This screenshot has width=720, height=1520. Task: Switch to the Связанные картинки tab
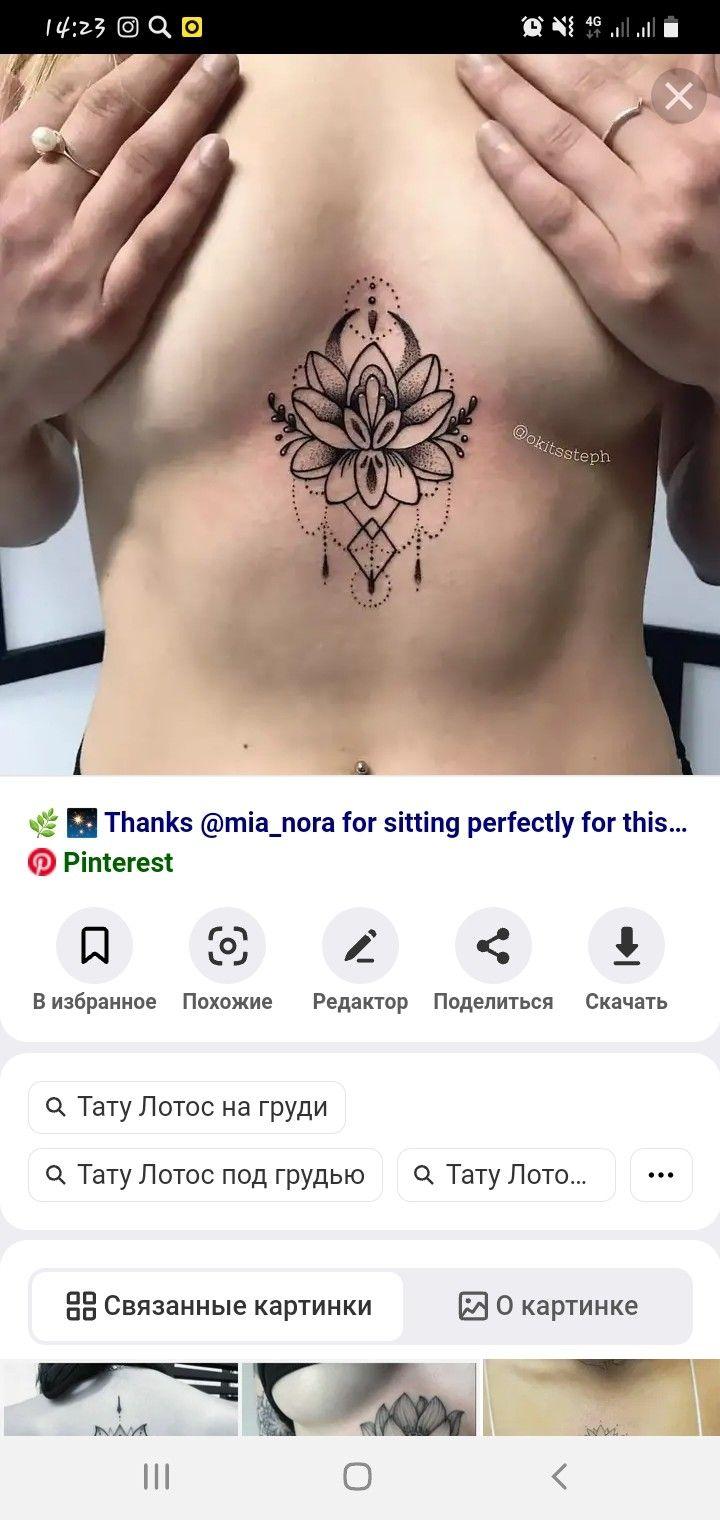pyautogui.click(x=217, y=1306)
